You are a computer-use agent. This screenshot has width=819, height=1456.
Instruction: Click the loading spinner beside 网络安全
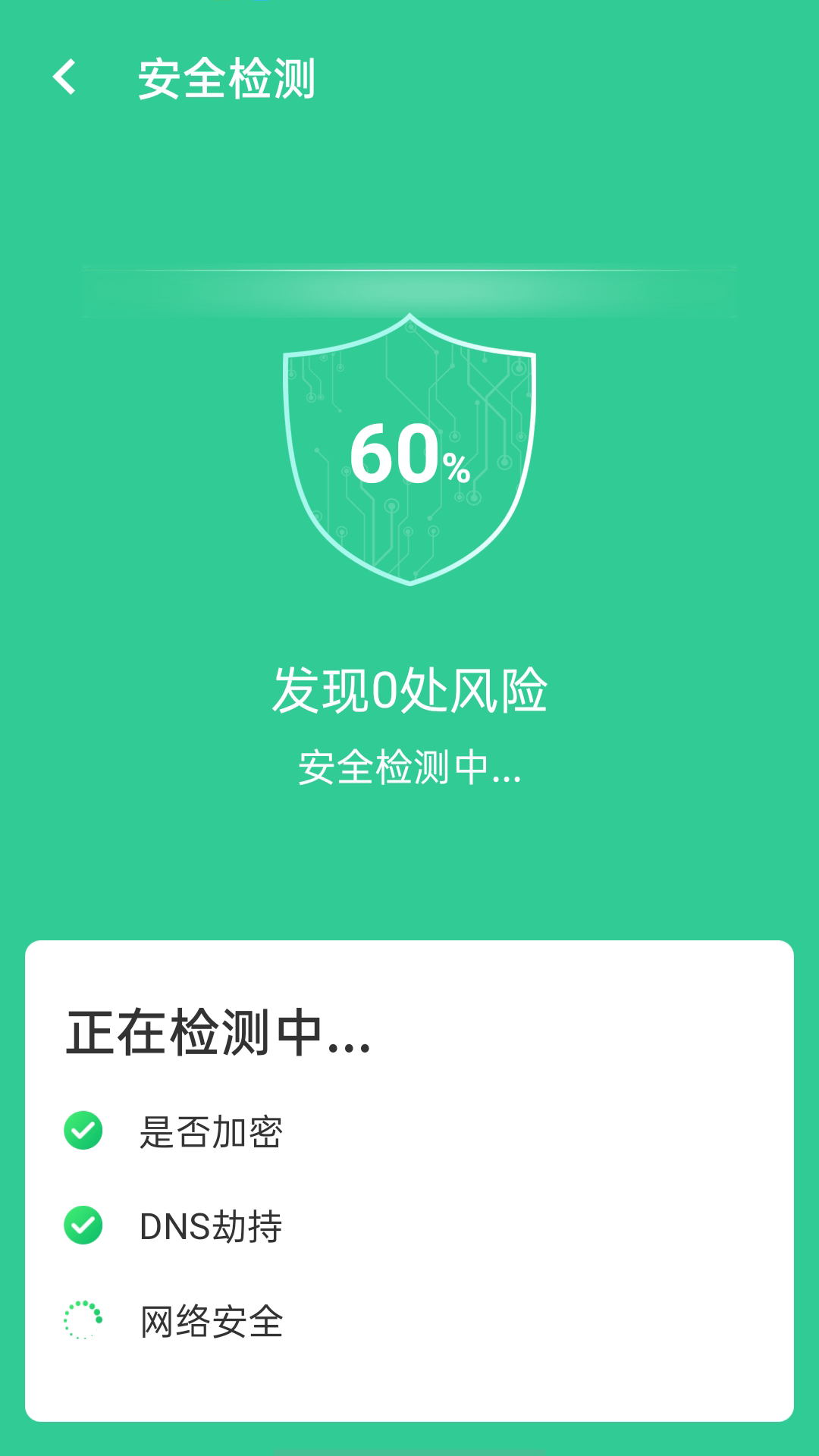(83, 1319)
